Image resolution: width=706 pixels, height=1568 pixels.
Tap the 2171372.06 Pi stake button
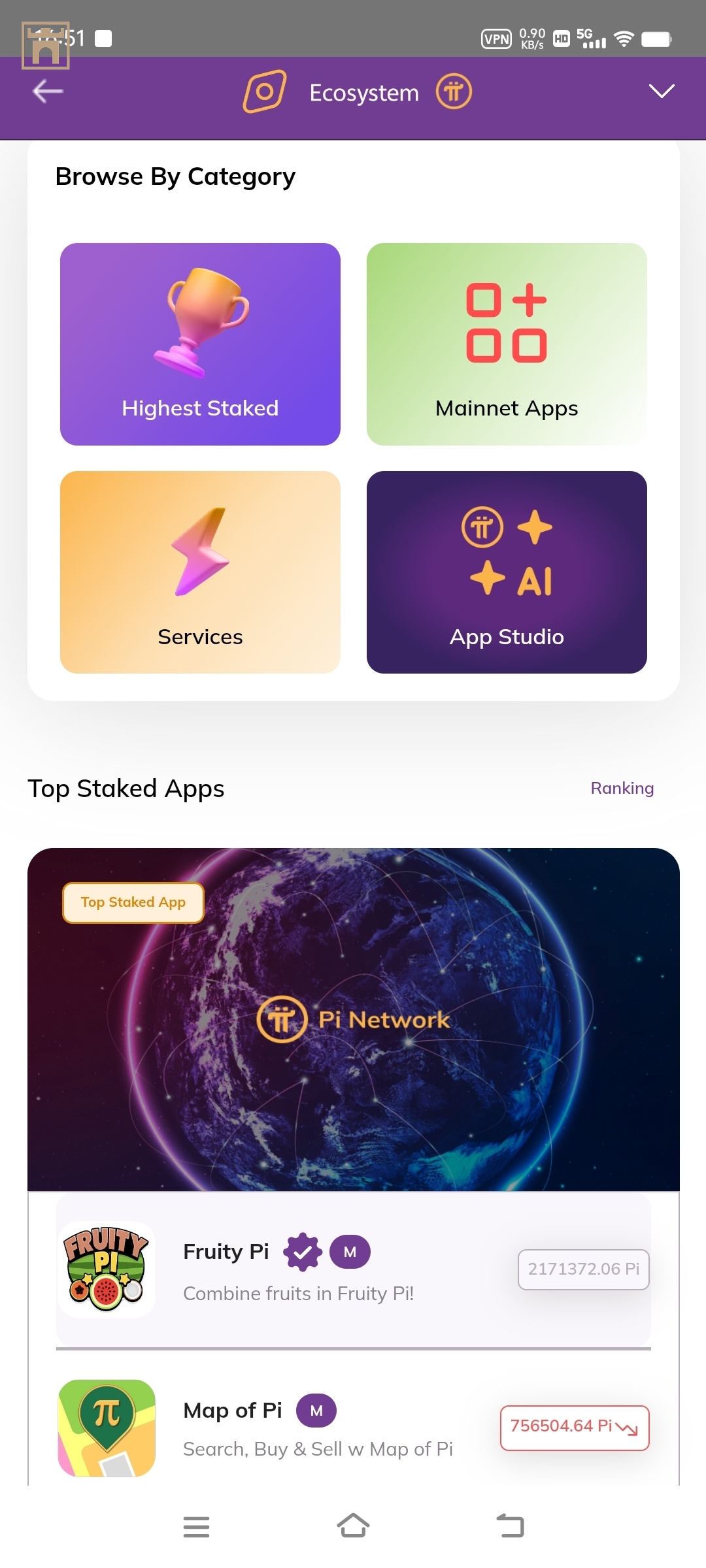click(x=583, y=1269)
